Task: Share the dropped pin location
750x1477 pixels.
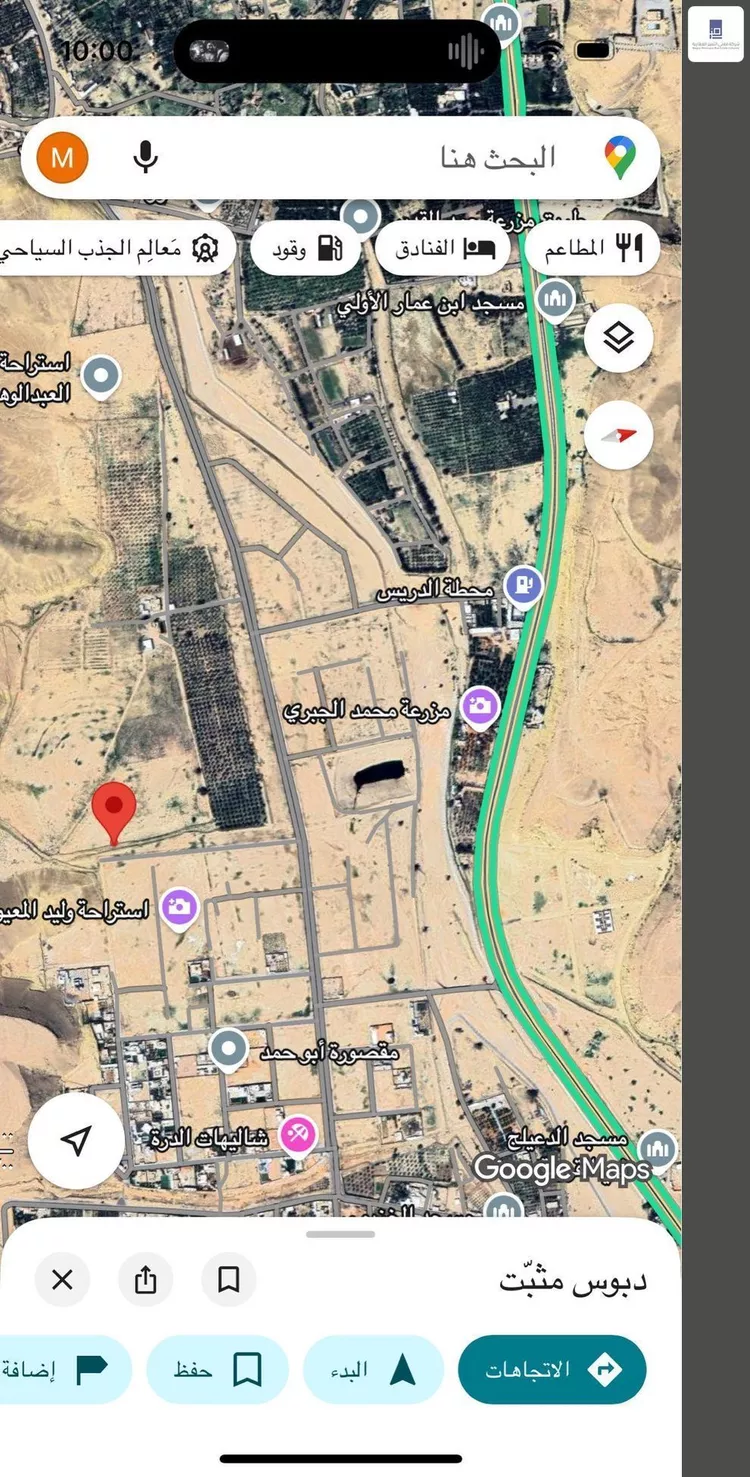Action: coord(146,1279)
